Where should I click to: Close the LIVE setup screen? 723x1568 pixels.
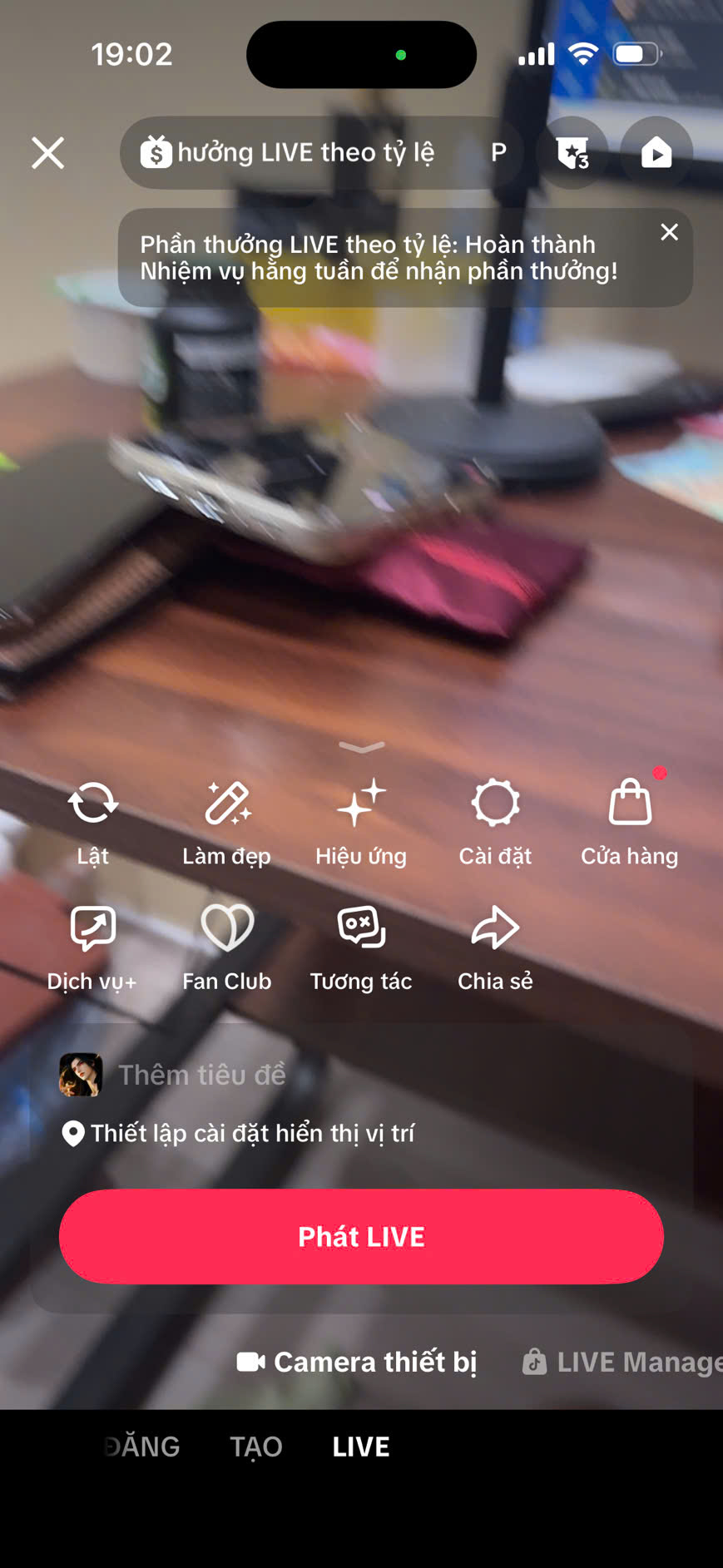tap(48, 153)
